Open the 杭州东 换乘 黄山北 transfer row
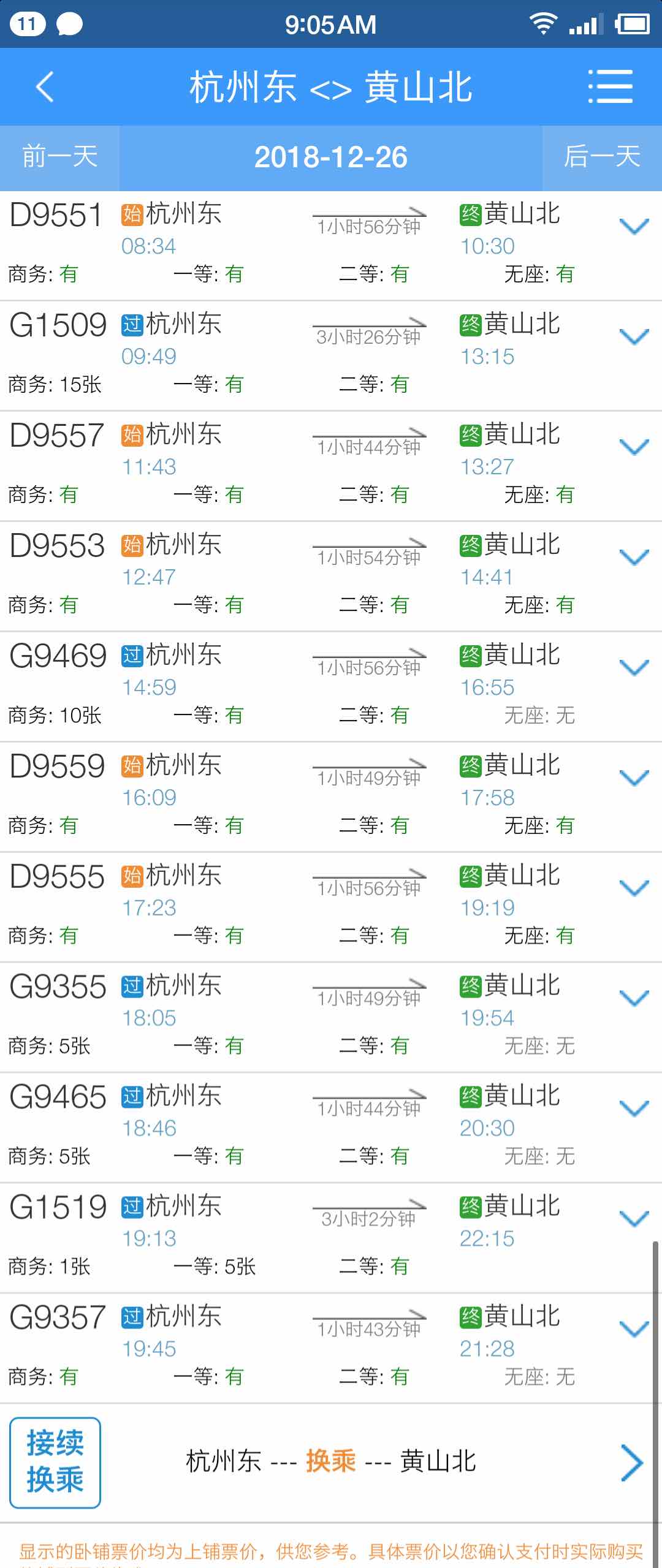Image resolution: width=662 pixels, height=1568 pixels. (x=331, y=1463)
